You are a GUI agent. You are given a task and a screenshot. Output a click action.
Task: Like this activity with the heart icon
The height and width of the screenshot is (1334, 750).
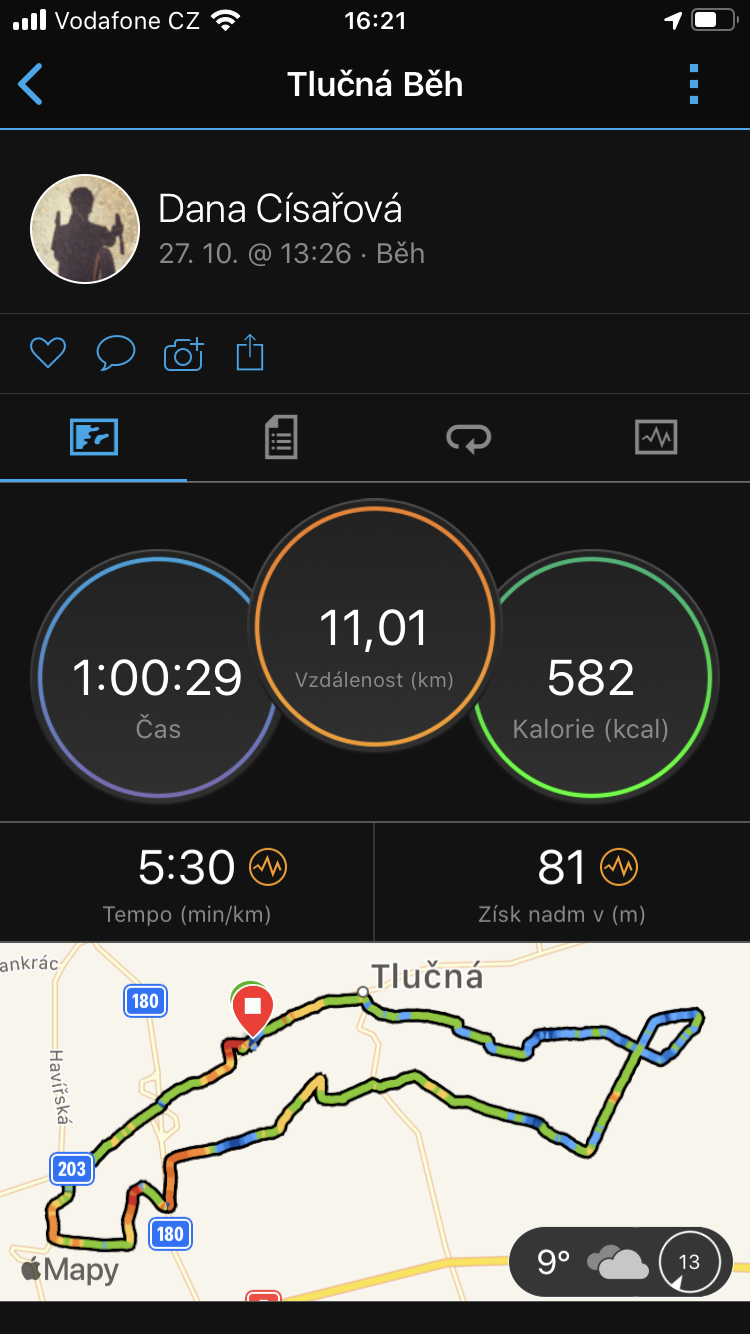[x=47, y=353]
